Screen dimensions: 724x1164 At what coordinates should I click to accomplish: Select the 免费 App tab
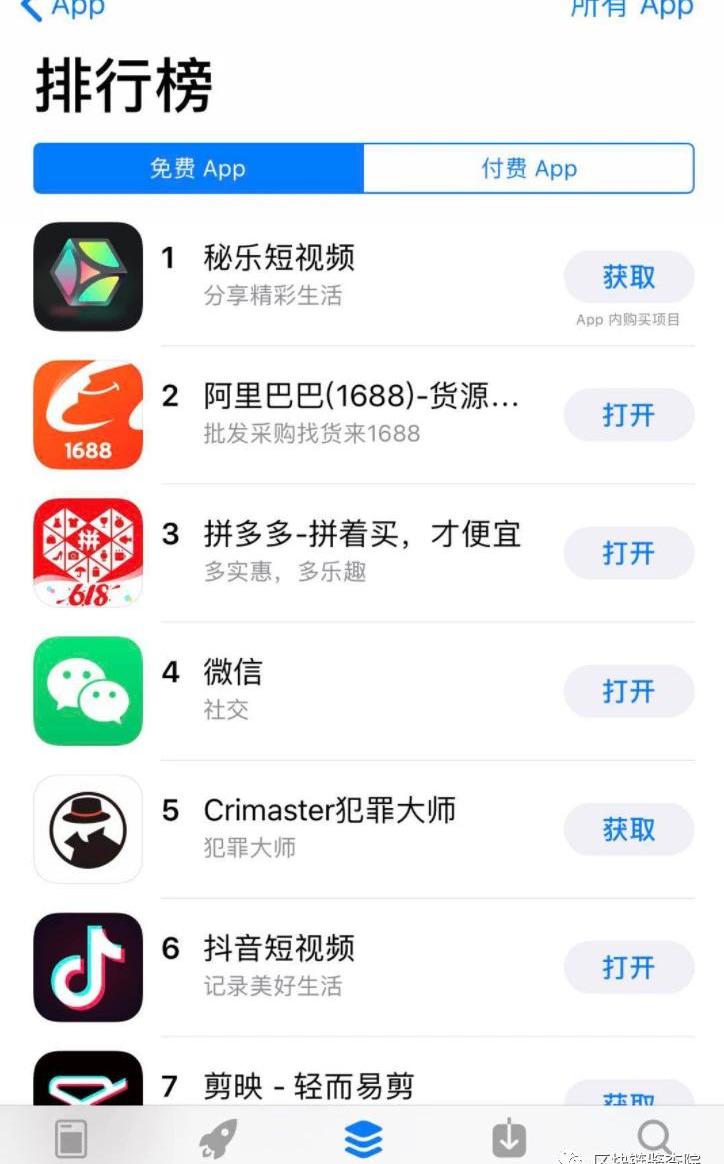[198, 169]
